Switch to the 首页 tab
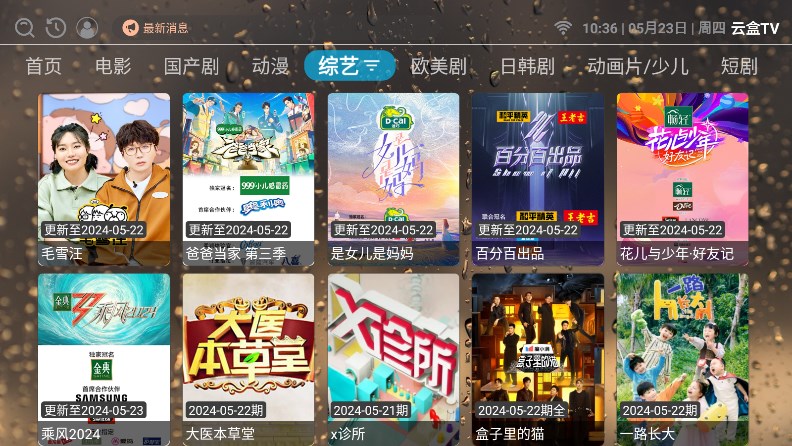The image size is (792, 446). tap(44, 66)
